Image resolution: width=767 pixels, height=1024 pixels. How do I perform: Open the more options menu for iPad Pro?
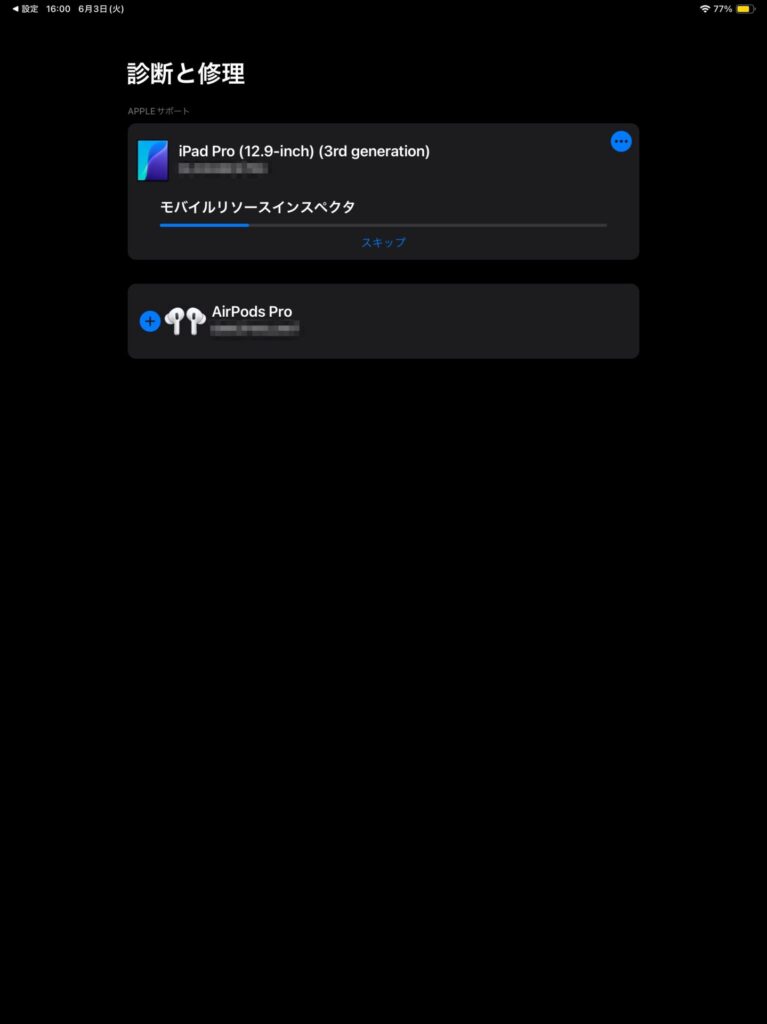coord(621,142)
